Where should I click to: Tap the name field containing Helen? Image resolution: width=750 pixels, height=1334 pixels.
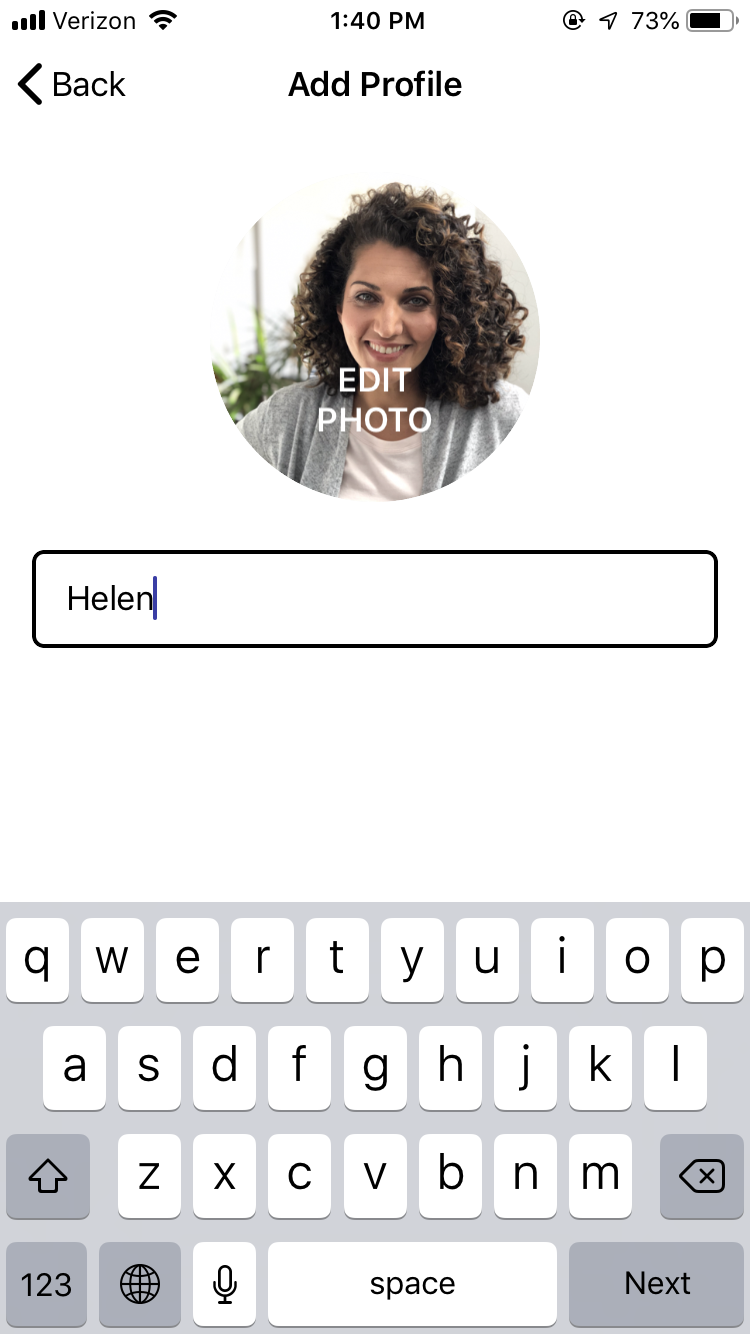point(375,599)
